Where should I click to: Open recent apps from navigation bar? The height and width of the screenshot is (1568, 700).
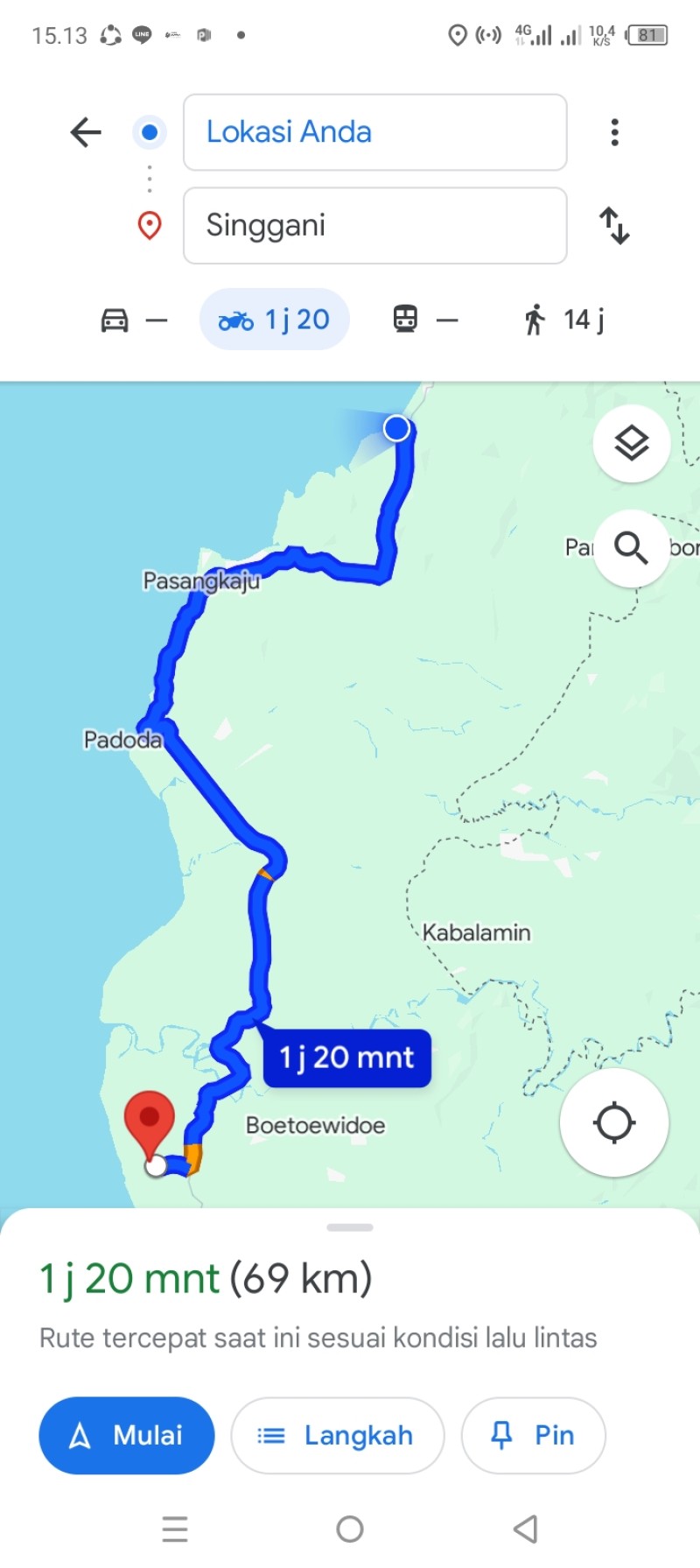pyautogui.click(x=175, y=1529)
